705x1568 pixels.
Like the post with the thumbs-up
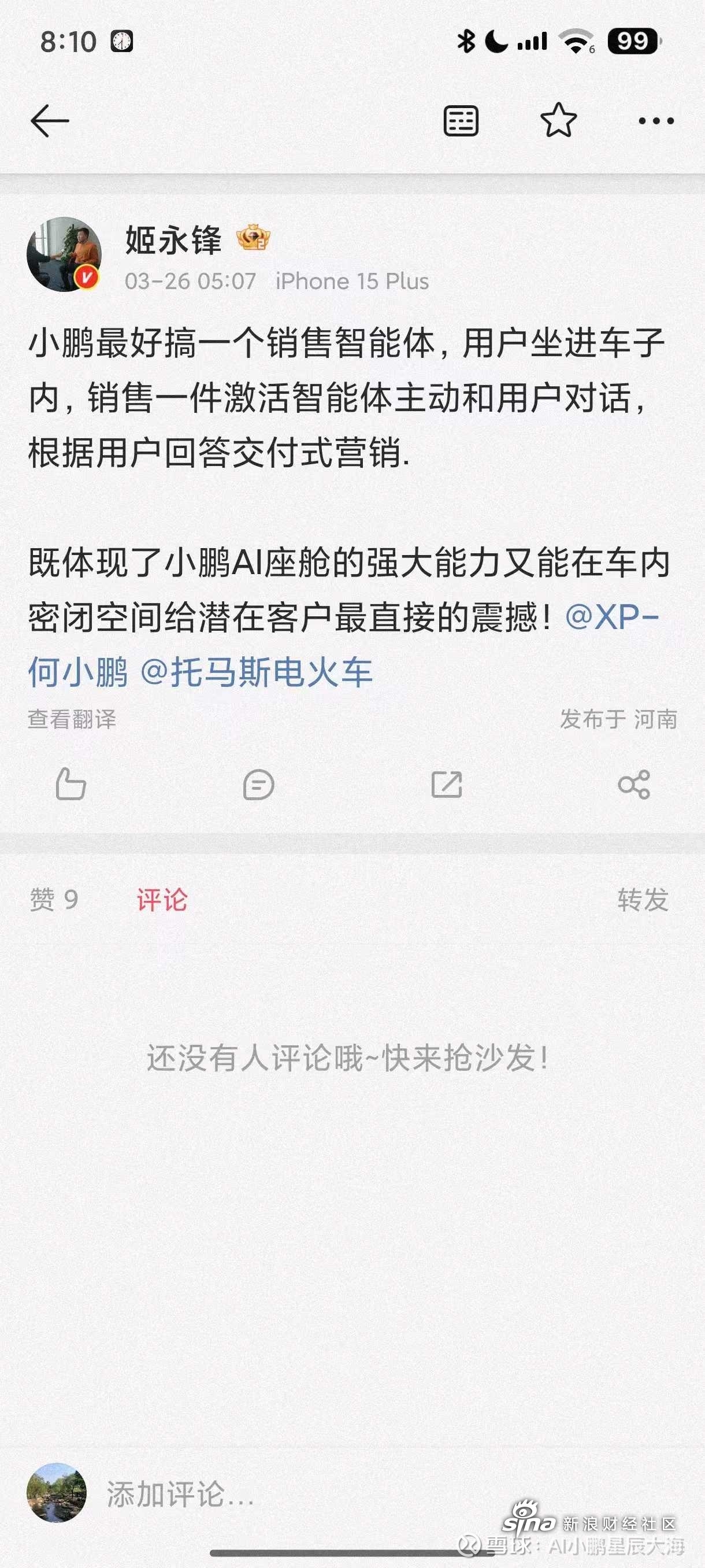click(x=70, y=784)
